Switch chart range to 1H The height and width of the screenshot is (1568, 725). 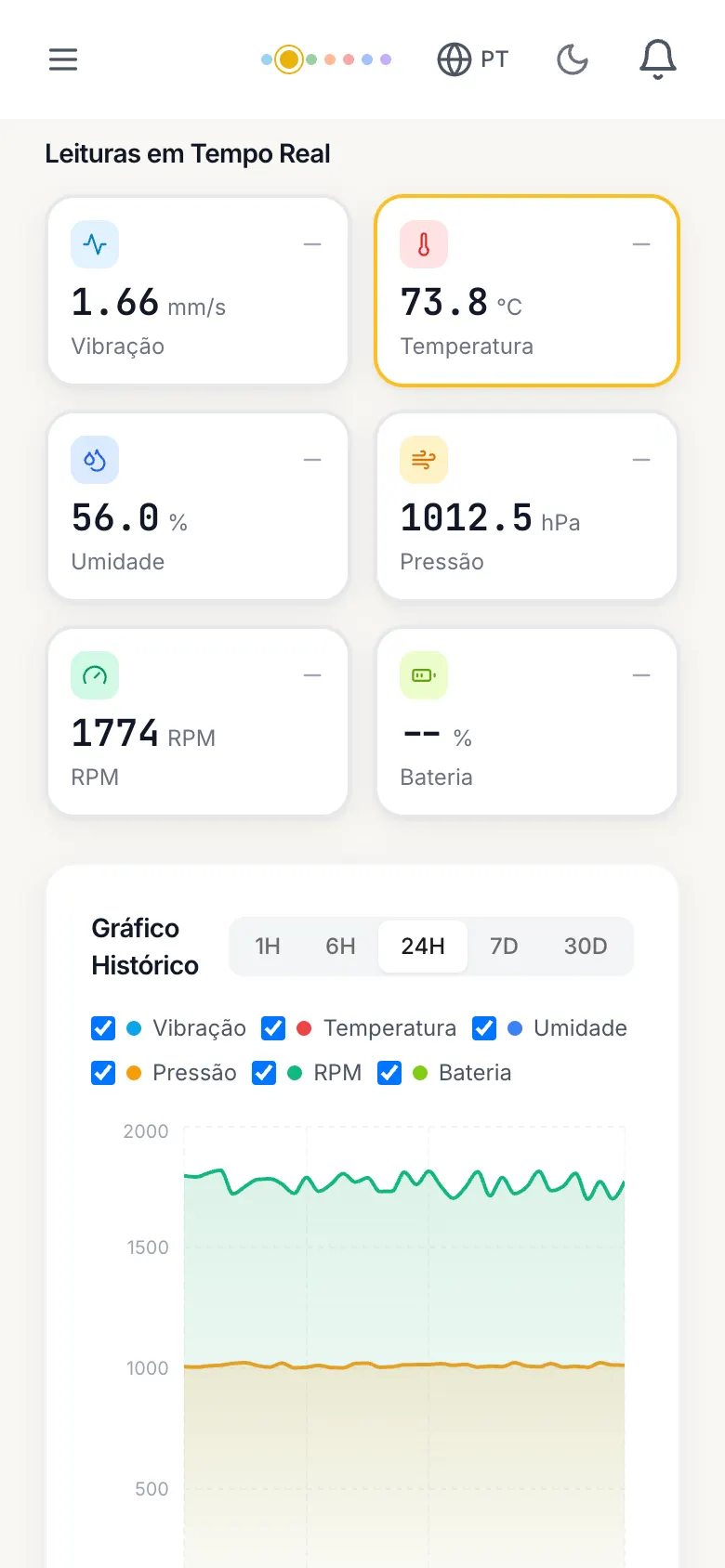pyautogui.click(x=268, y=947)
